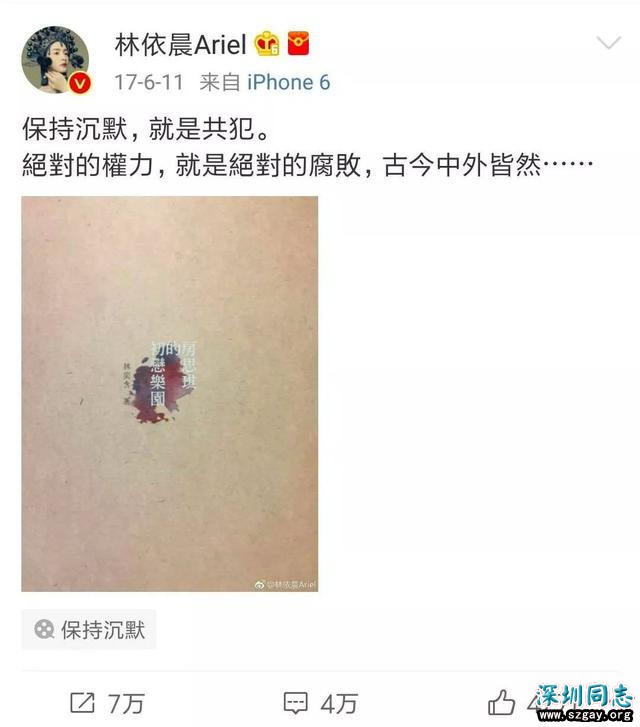
Task: Open the 保持沉默 topic chip
Action: pyautogui.click(x=89, y=629)
